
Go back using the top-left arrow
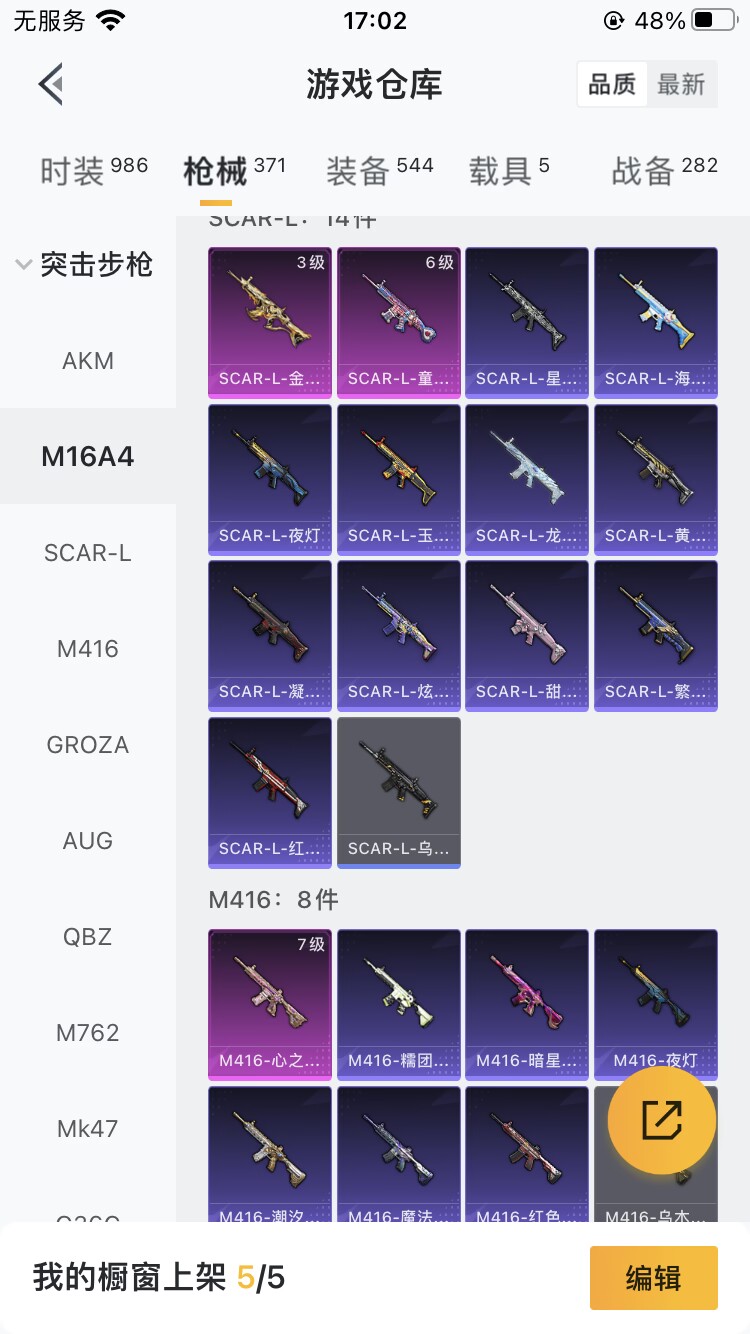pyautogui.click(x=51, y=84)
